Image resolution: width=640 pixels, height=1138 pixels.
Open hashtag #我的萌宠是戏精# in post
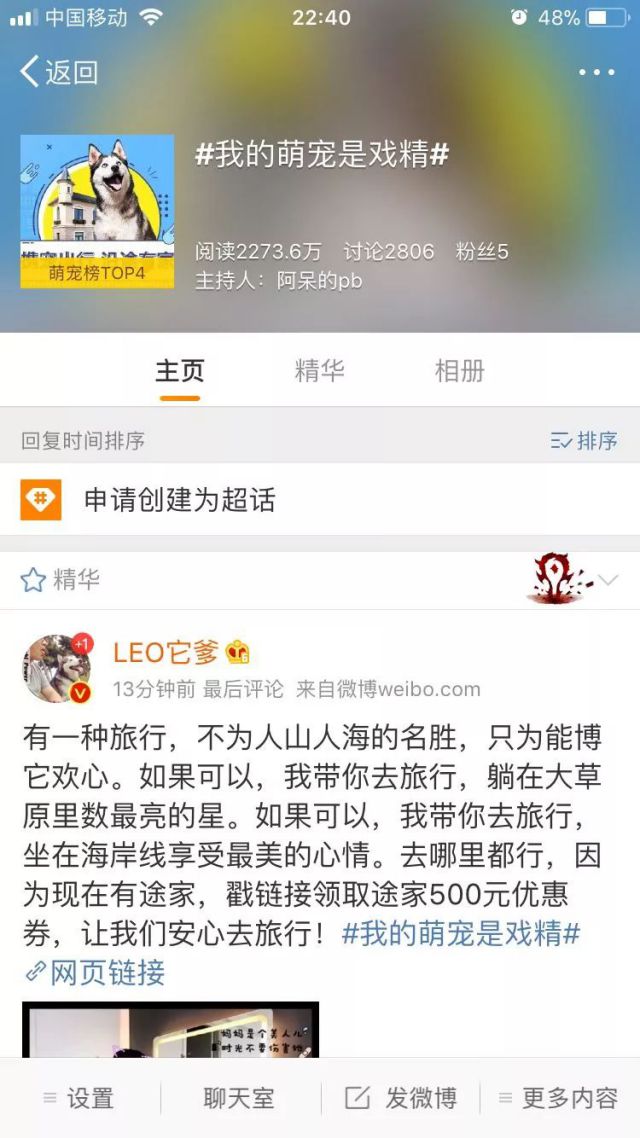coord(460,935)
